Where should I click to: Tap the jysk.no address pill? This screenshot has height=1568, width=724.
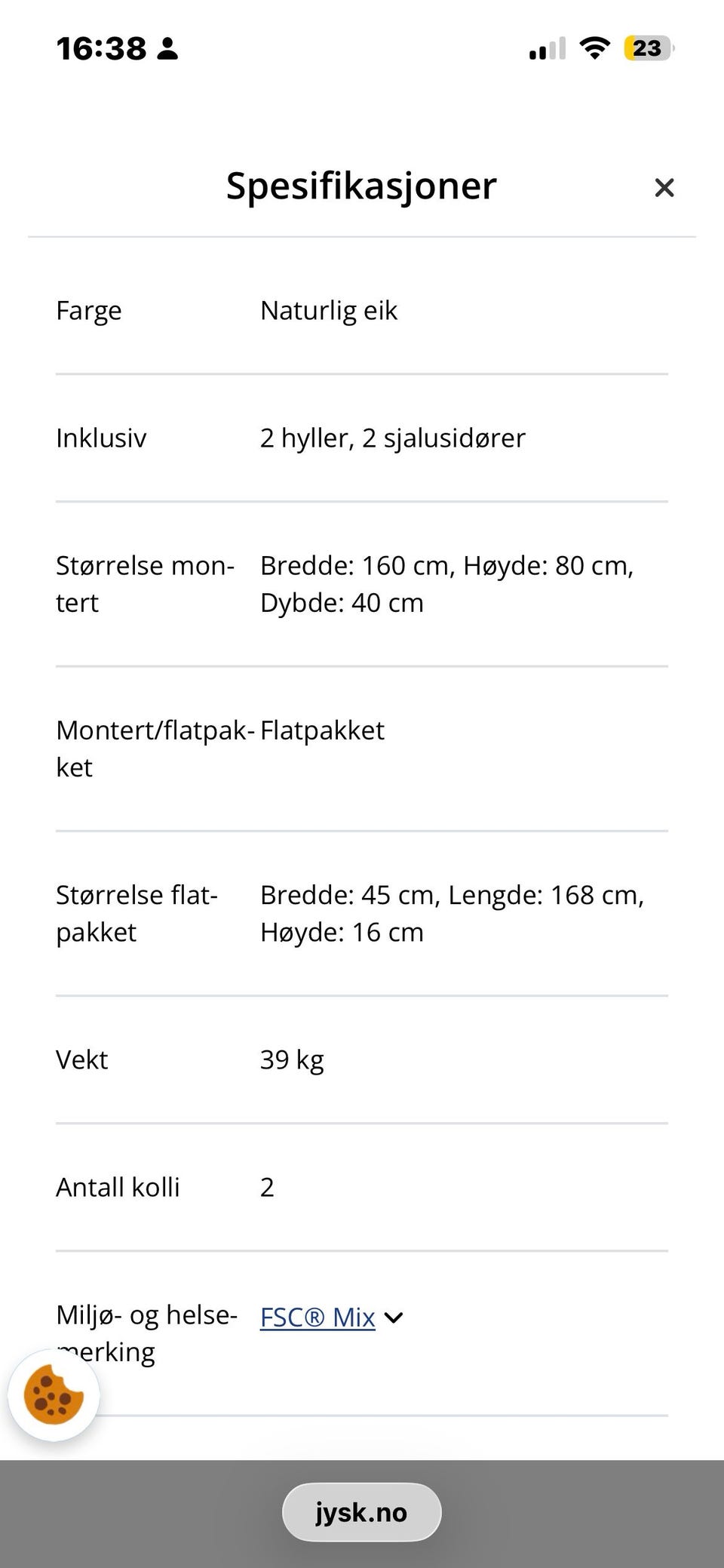click(x=361, y=1511)
